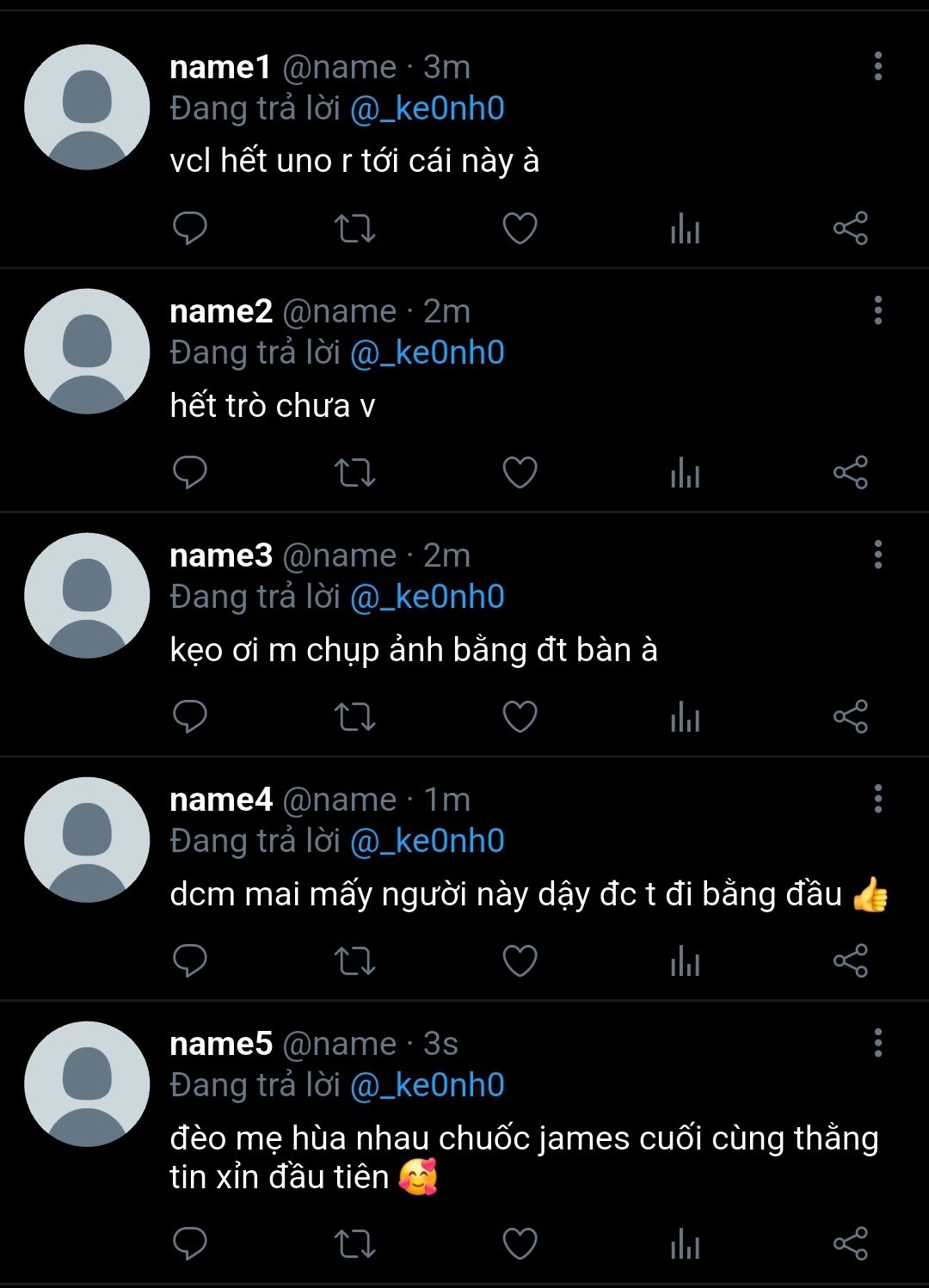Like name3's tweet
Screen dimensions: 929x1288
(x=520, y=717)
